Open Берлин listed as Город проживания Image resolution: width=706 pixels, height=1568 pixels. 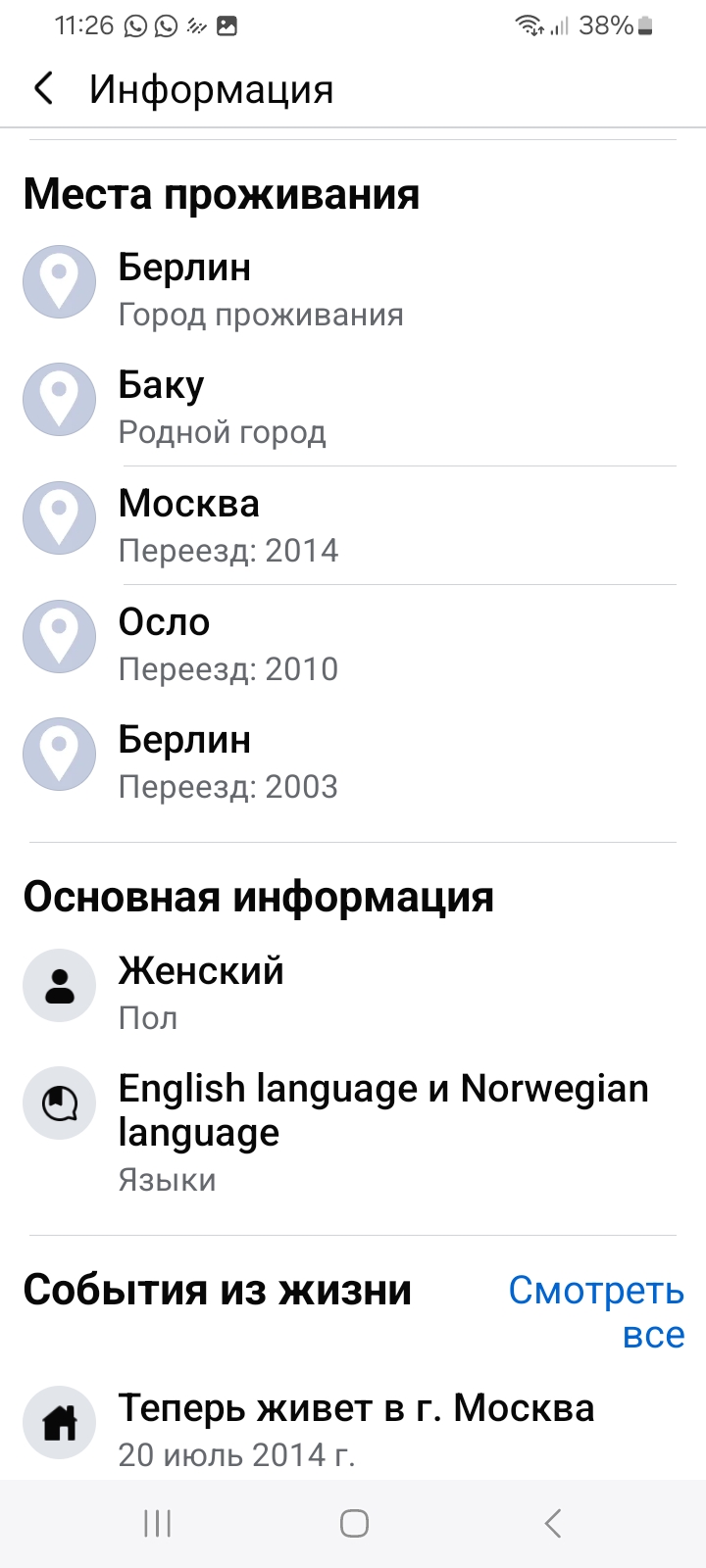[x=353, y=289]
